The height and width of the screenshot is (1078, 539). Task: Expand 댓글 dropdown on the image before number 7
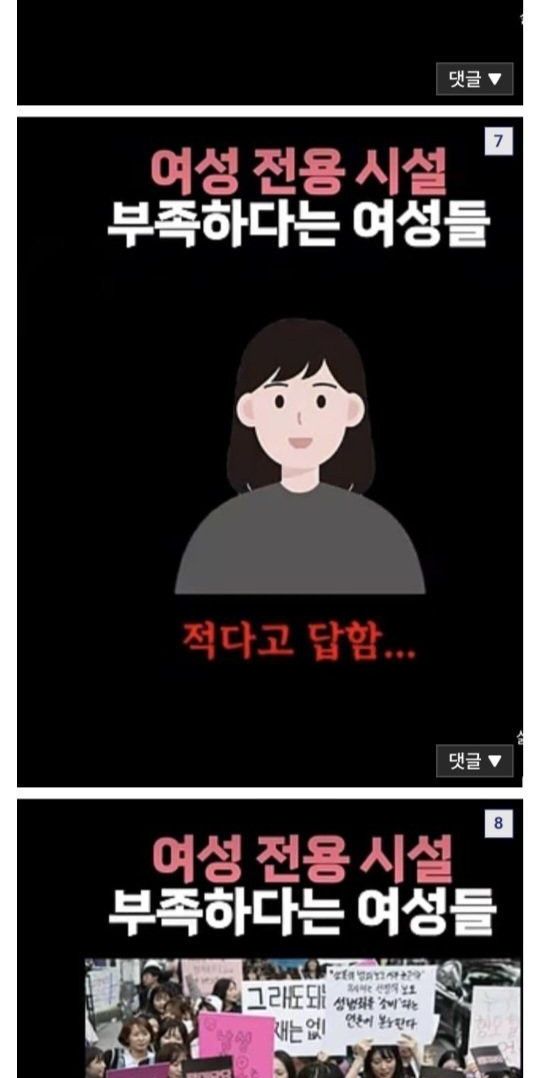click(474, 78)
